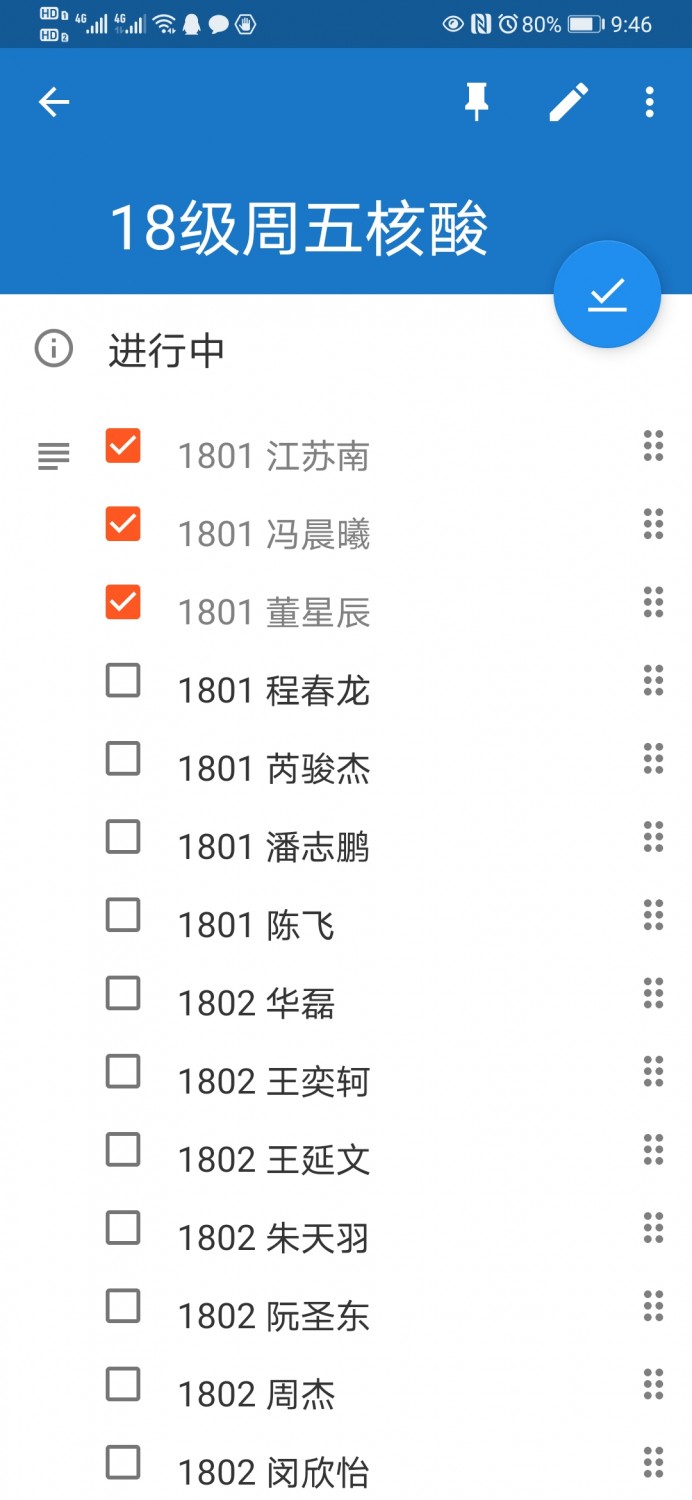
Task: Uncheck 1801 江苏南
Action: click(123, 446)
